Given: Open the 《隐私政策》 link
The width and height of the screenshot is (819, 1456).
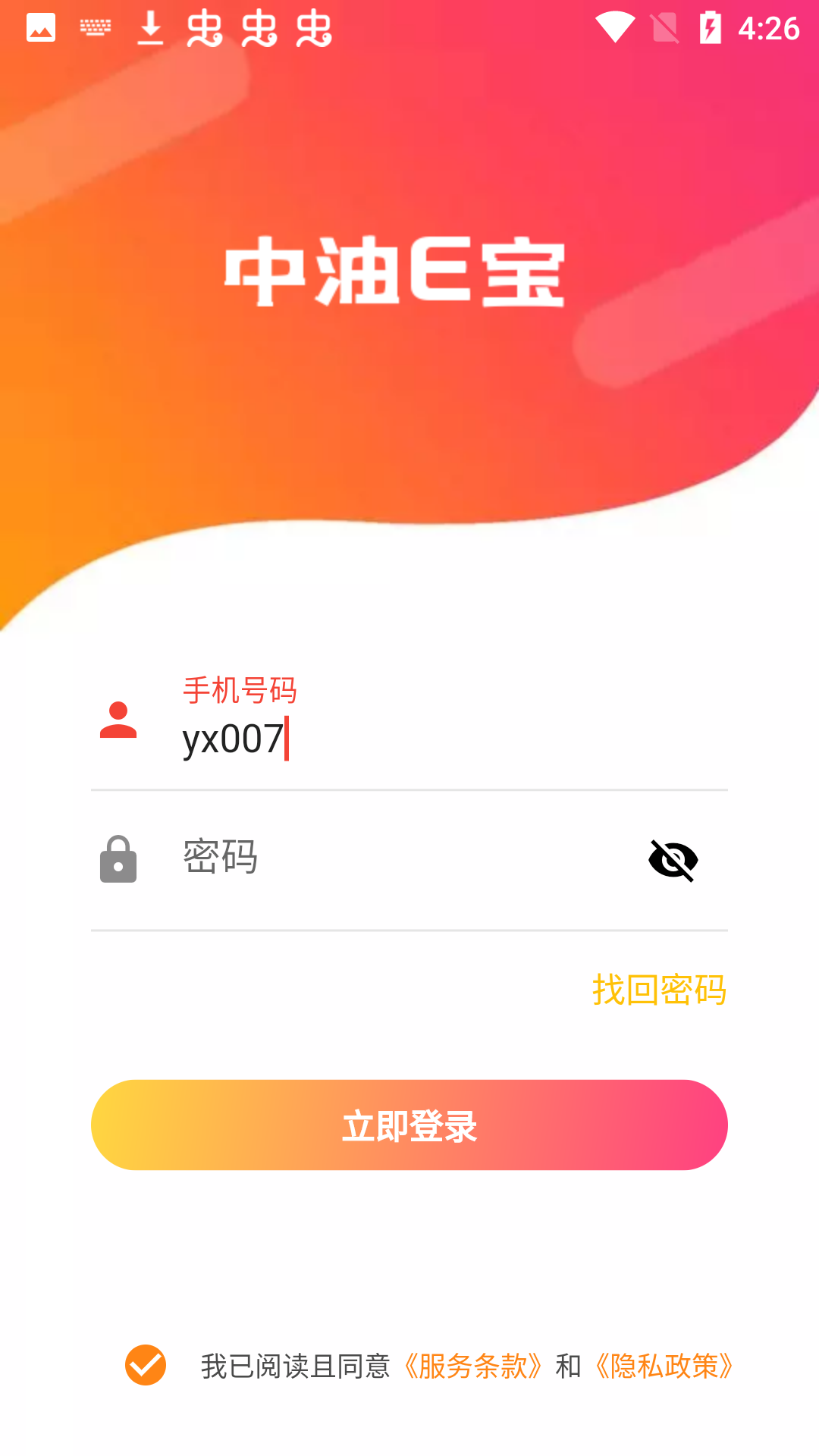Looking at the screenshot, I should [664, 1366].
